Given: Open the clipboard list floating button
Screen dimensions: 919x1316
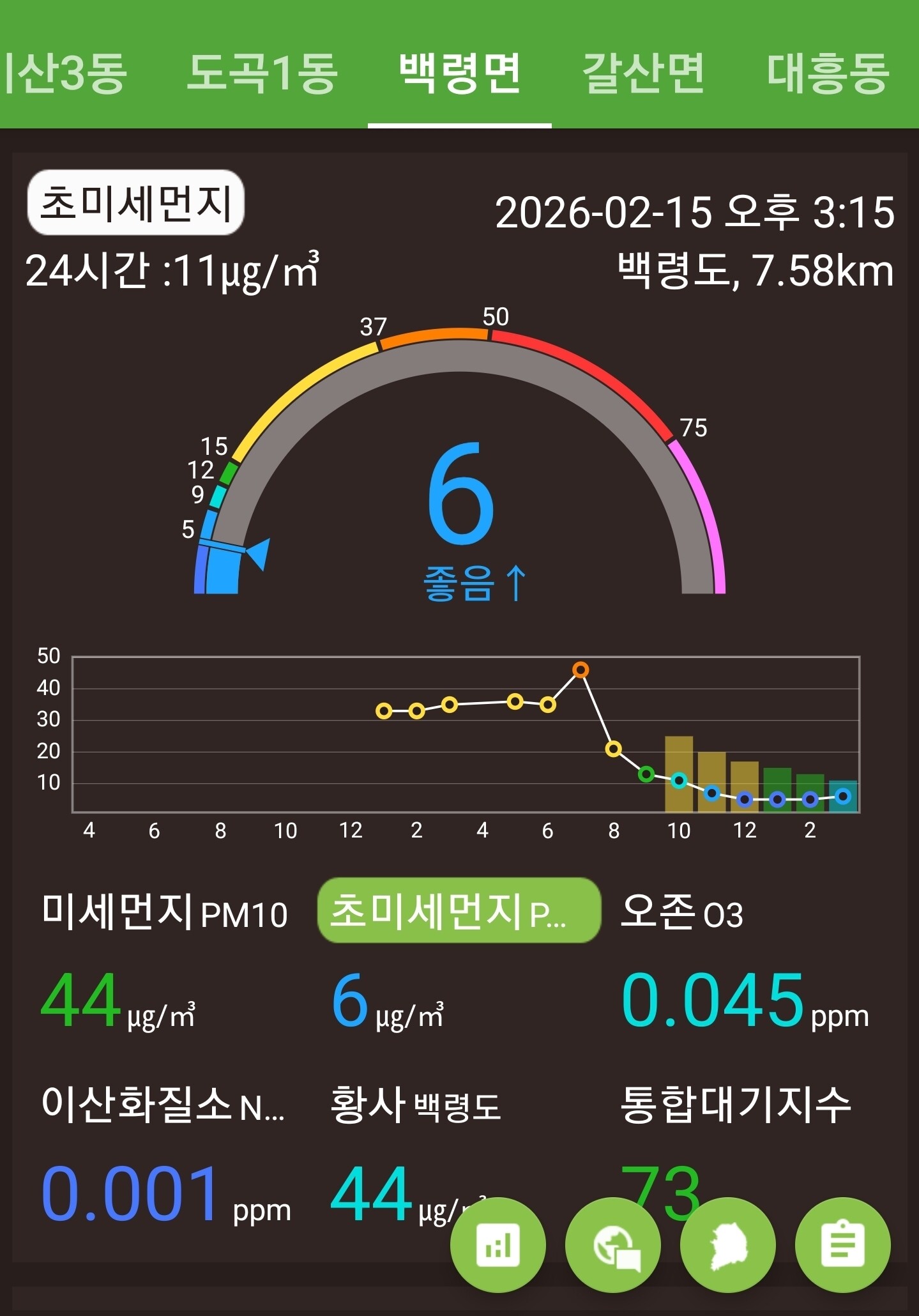Looking at the screenshot, I should coord(842,1245).
